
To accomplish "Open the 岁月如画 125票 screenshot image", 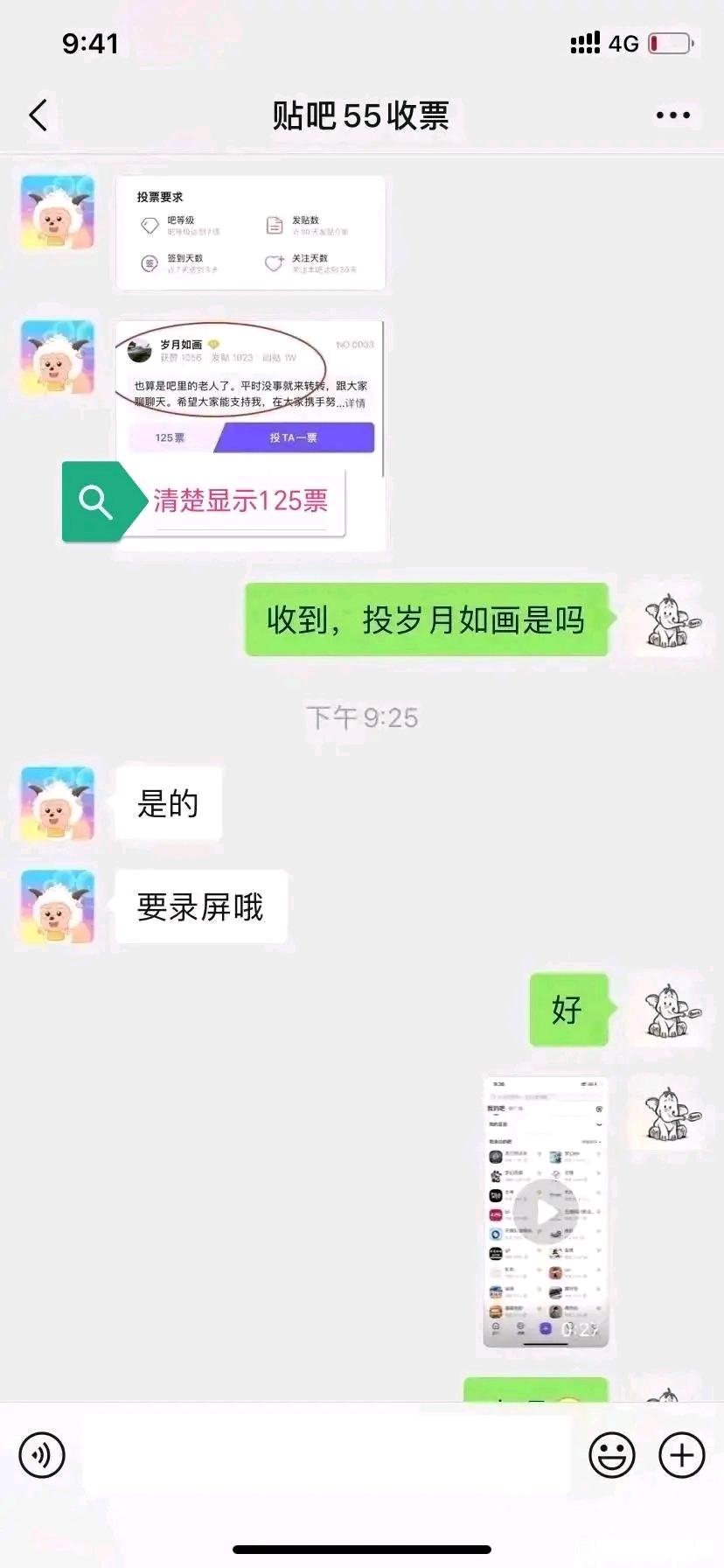I will [251, 435].
